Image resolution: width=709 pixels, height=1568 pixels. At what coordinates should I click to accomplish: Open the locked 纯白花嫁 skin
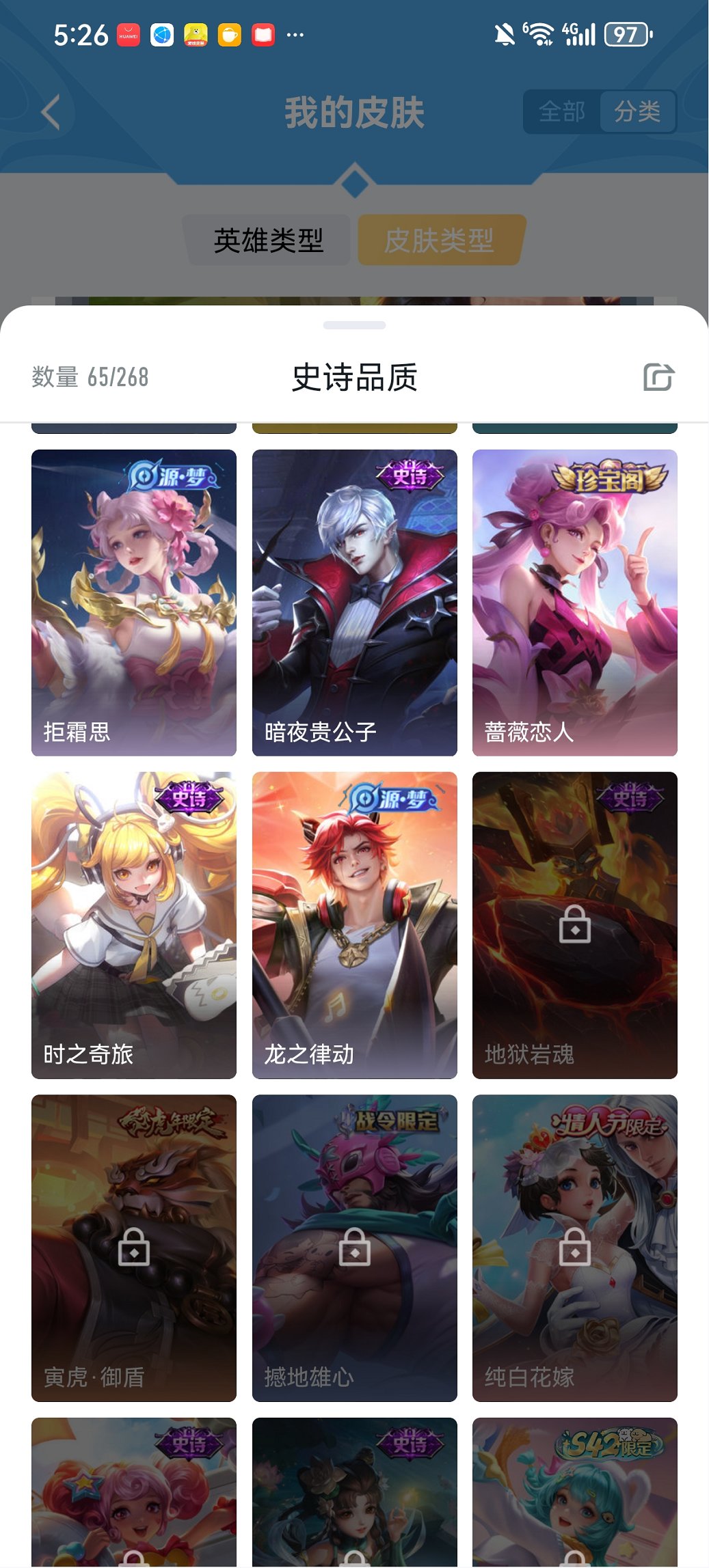(x=574, y=1248)
